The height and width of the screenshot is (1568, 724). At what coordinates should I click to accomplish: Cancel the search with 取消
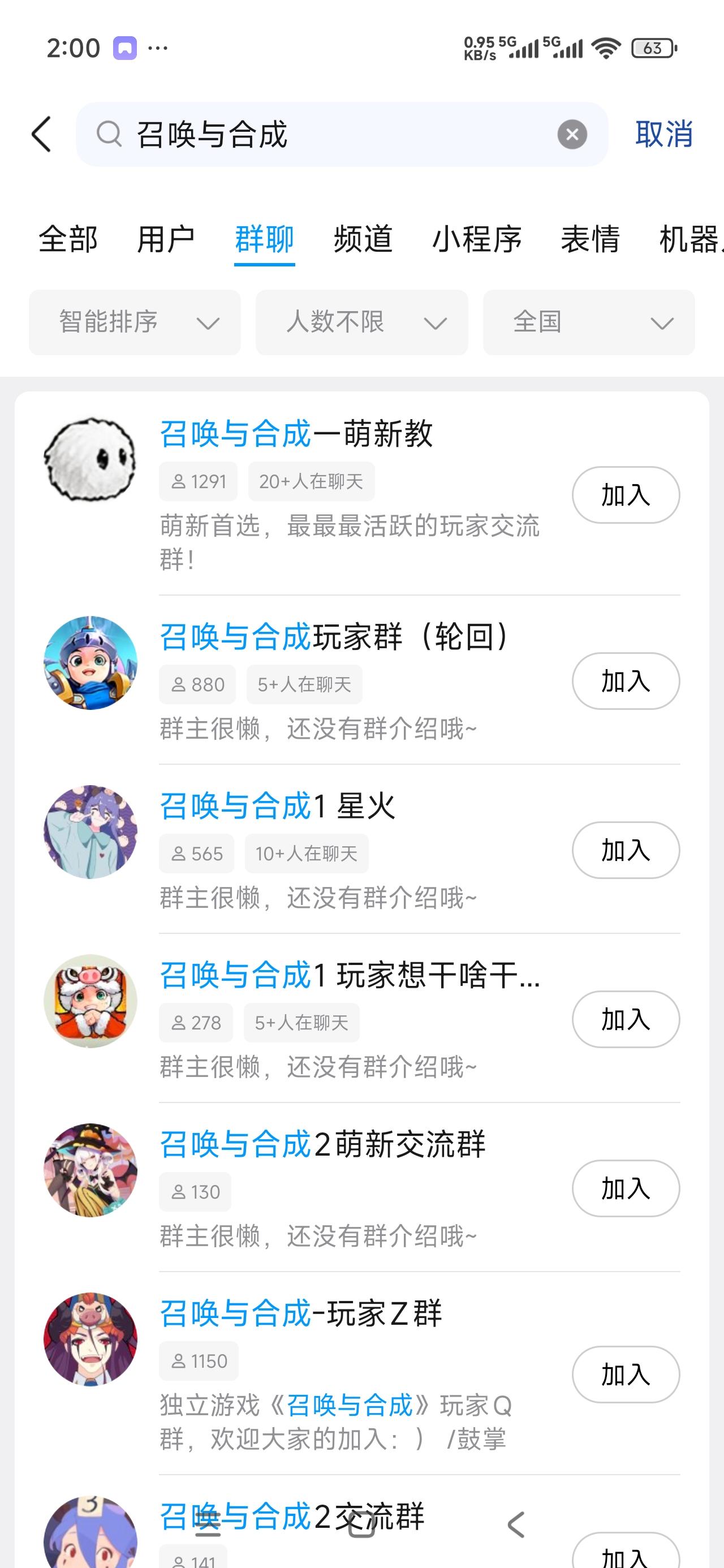click(x=663, y=135)
